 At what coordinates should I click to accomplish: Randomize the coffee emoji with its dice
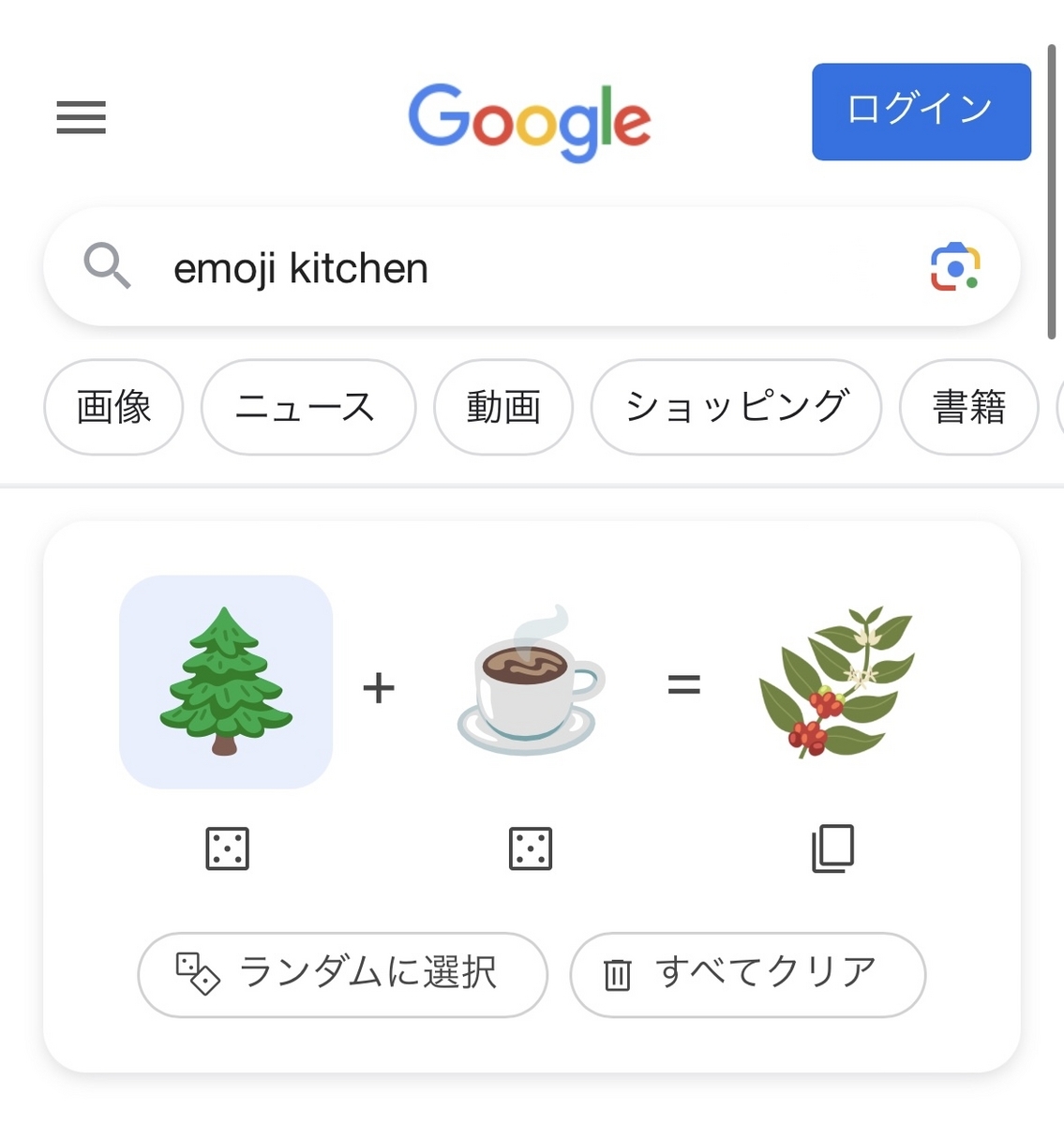click(x=531, y=848)
